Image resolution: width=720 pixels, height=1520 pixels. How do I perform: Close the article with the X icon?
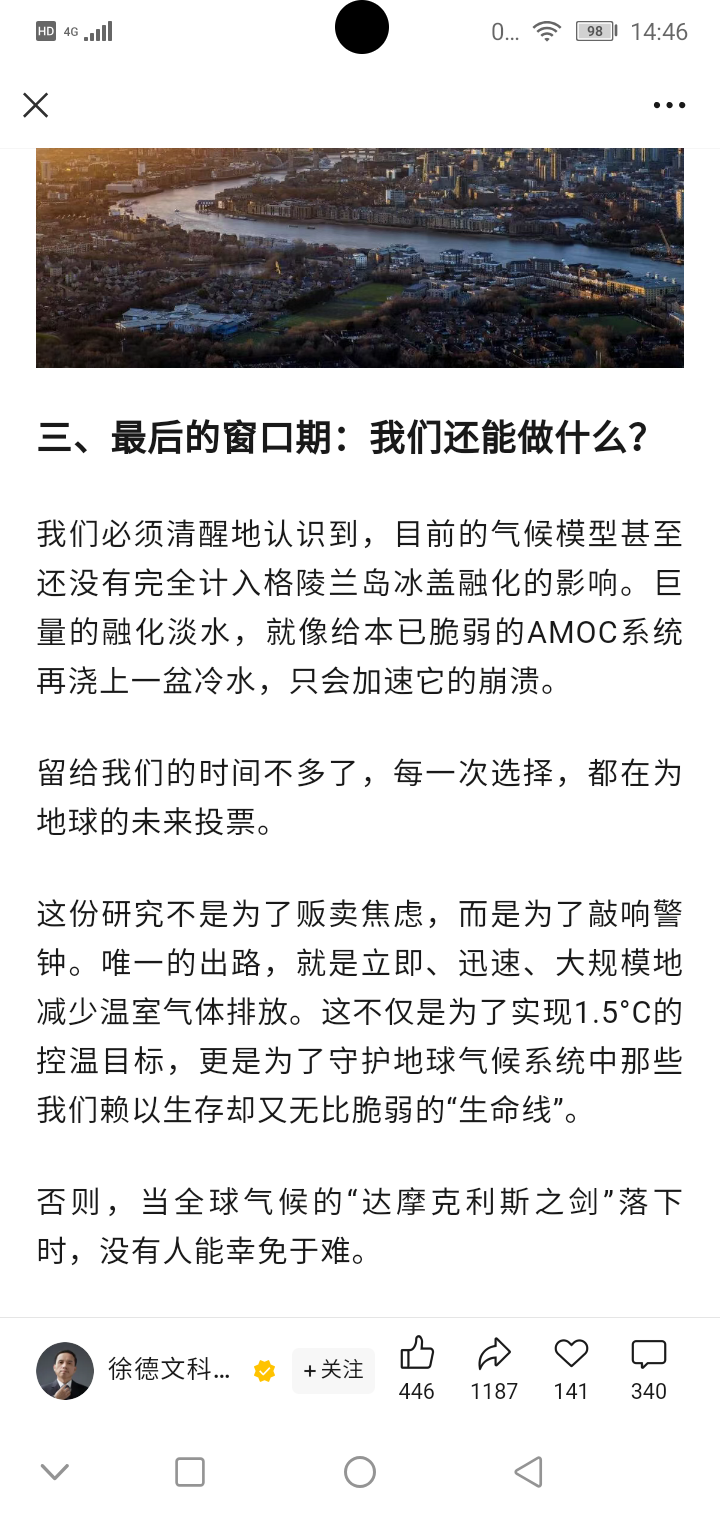[x=36, y=105]
